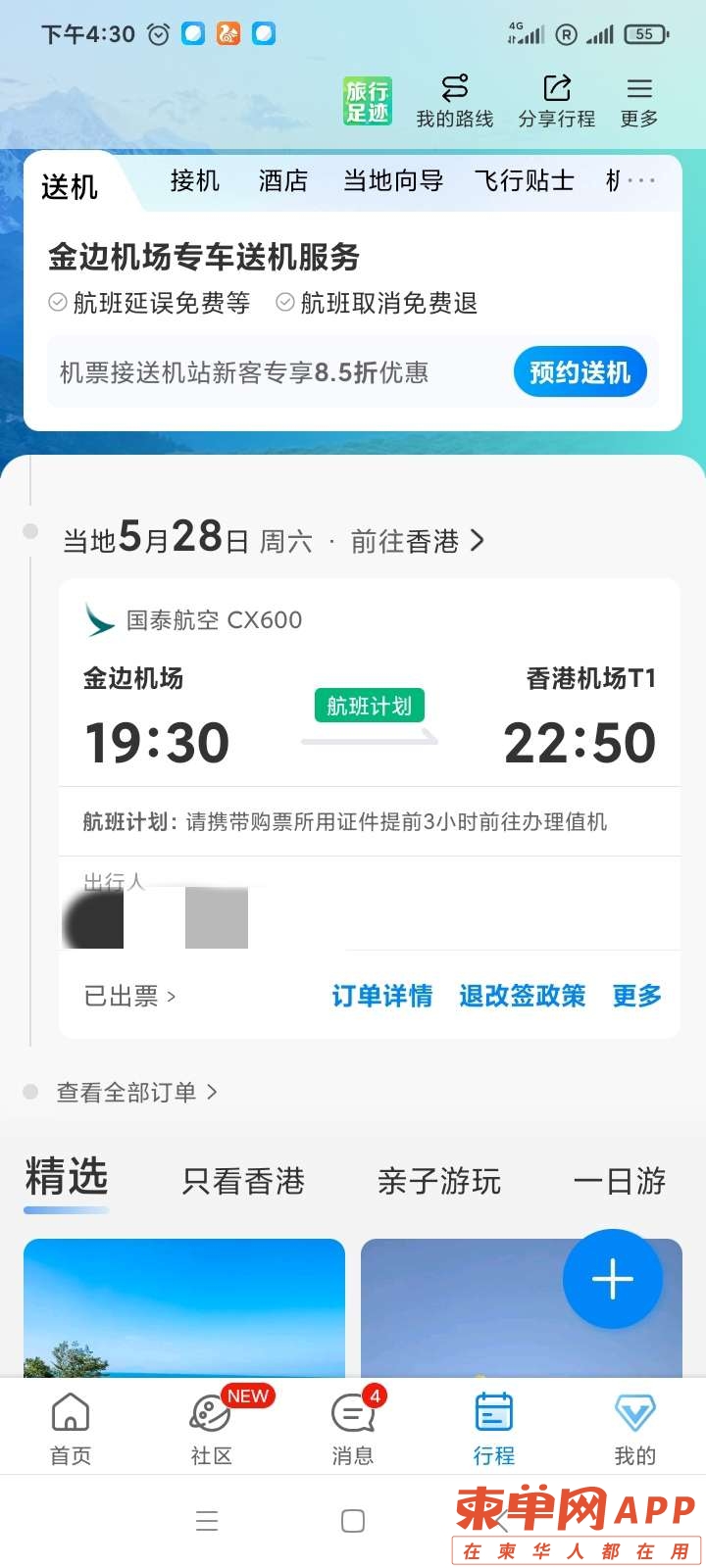
Task: Tap the blue plus floating button
Action: (613, 1279)
